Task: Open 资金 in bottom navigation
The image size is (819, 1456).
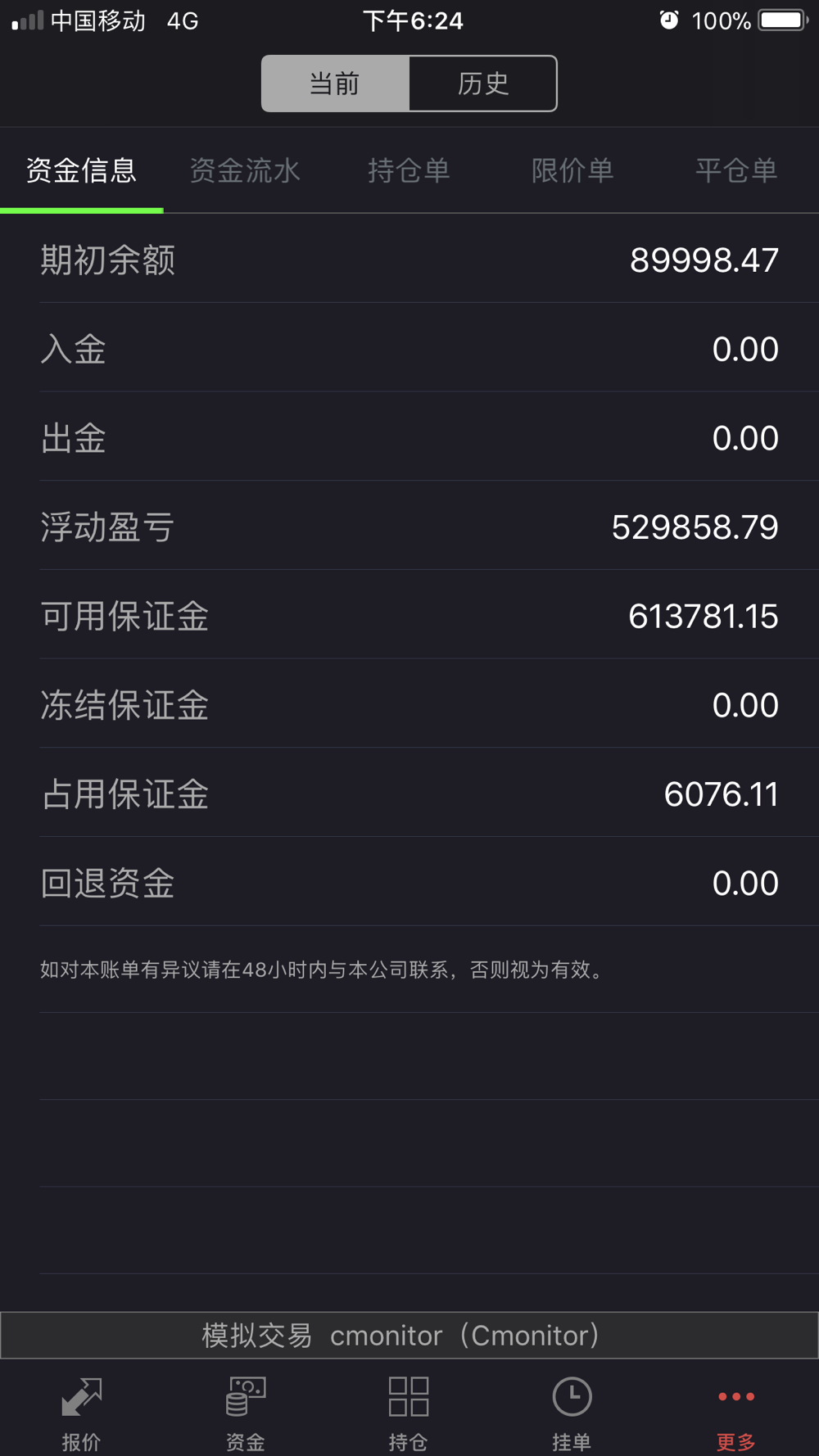Action: pyautogui.click(x=246, y=1414)
